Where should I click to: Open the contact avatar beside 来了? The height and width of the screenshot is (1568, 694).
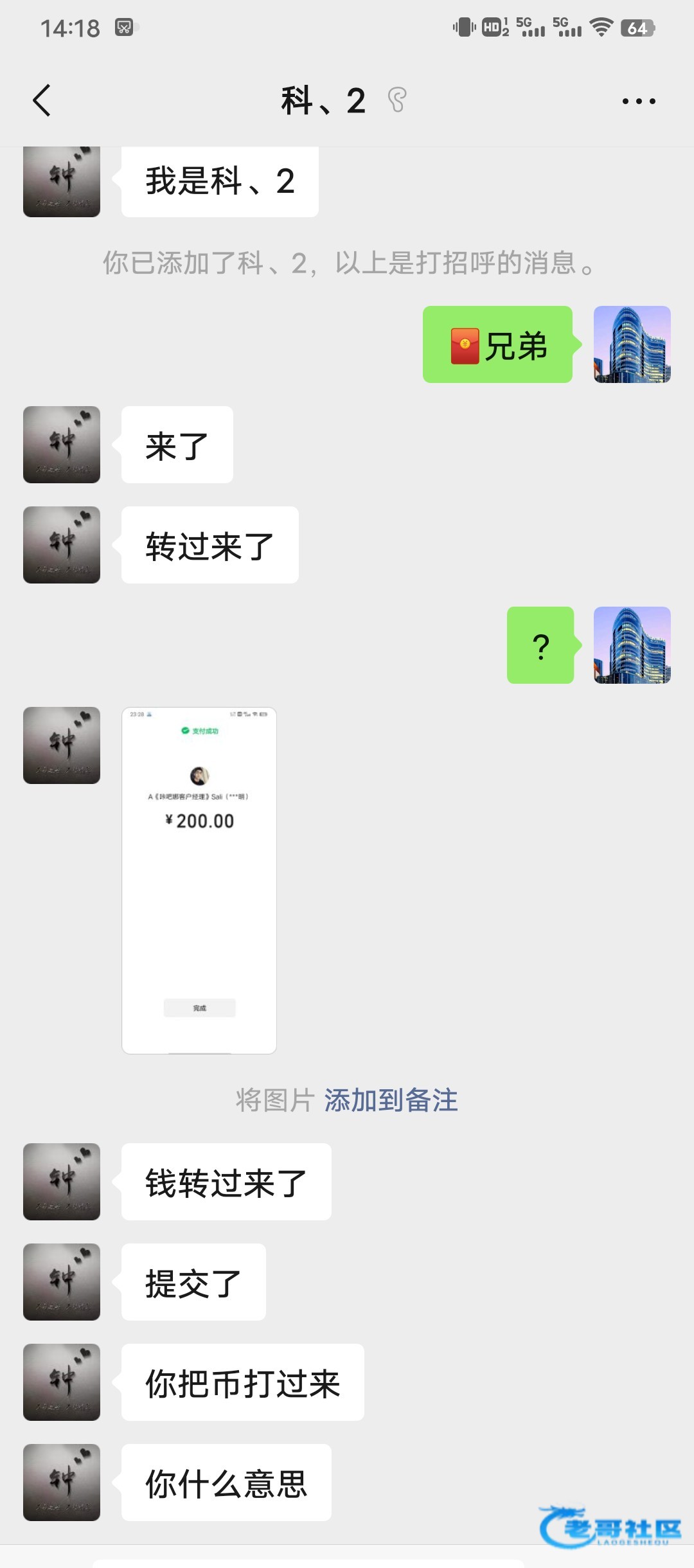tap(62, 445)
